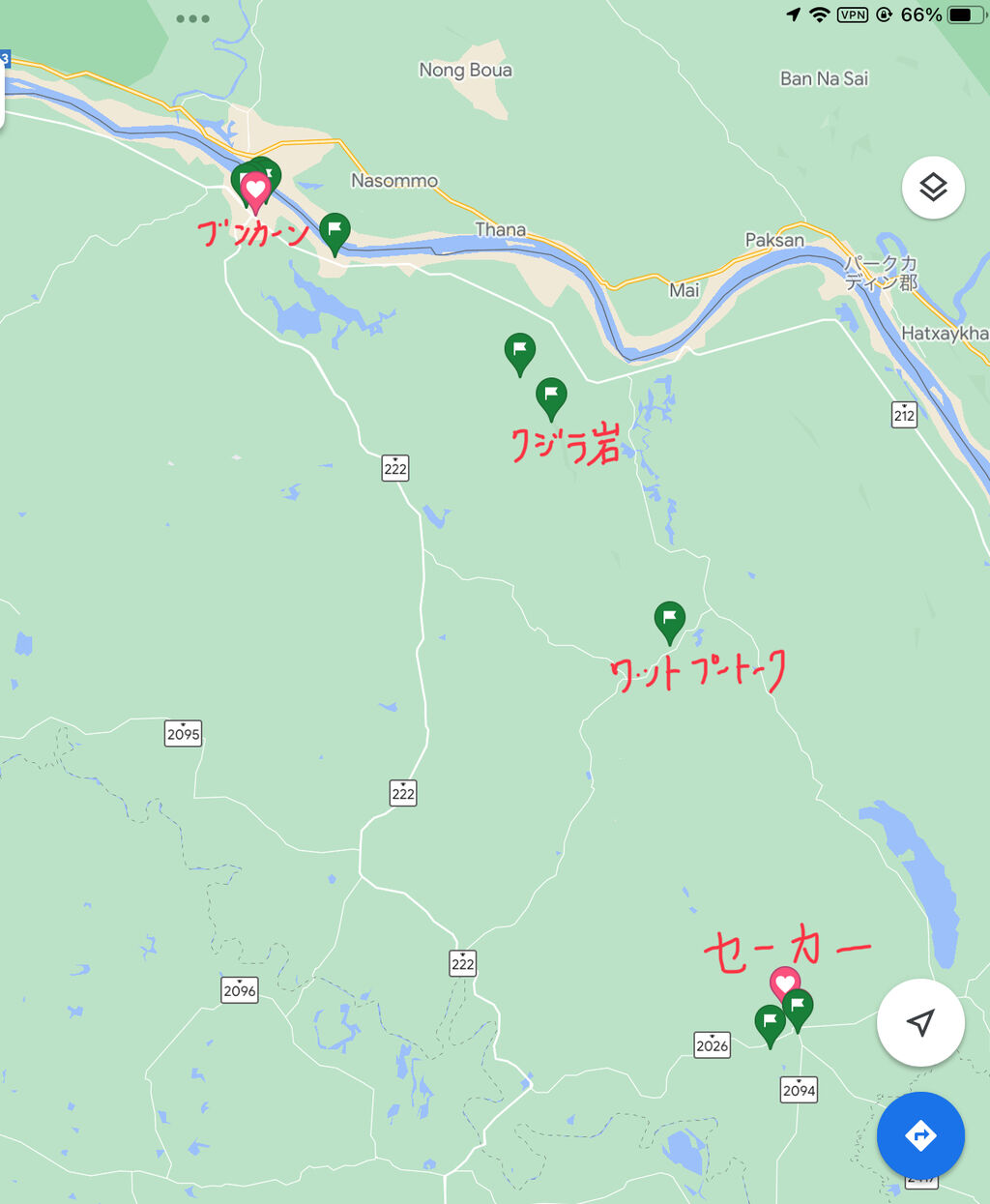The height and width of the screenshot is (1204, 990).
Task: Open the map layers button
Action: [933, 187]
